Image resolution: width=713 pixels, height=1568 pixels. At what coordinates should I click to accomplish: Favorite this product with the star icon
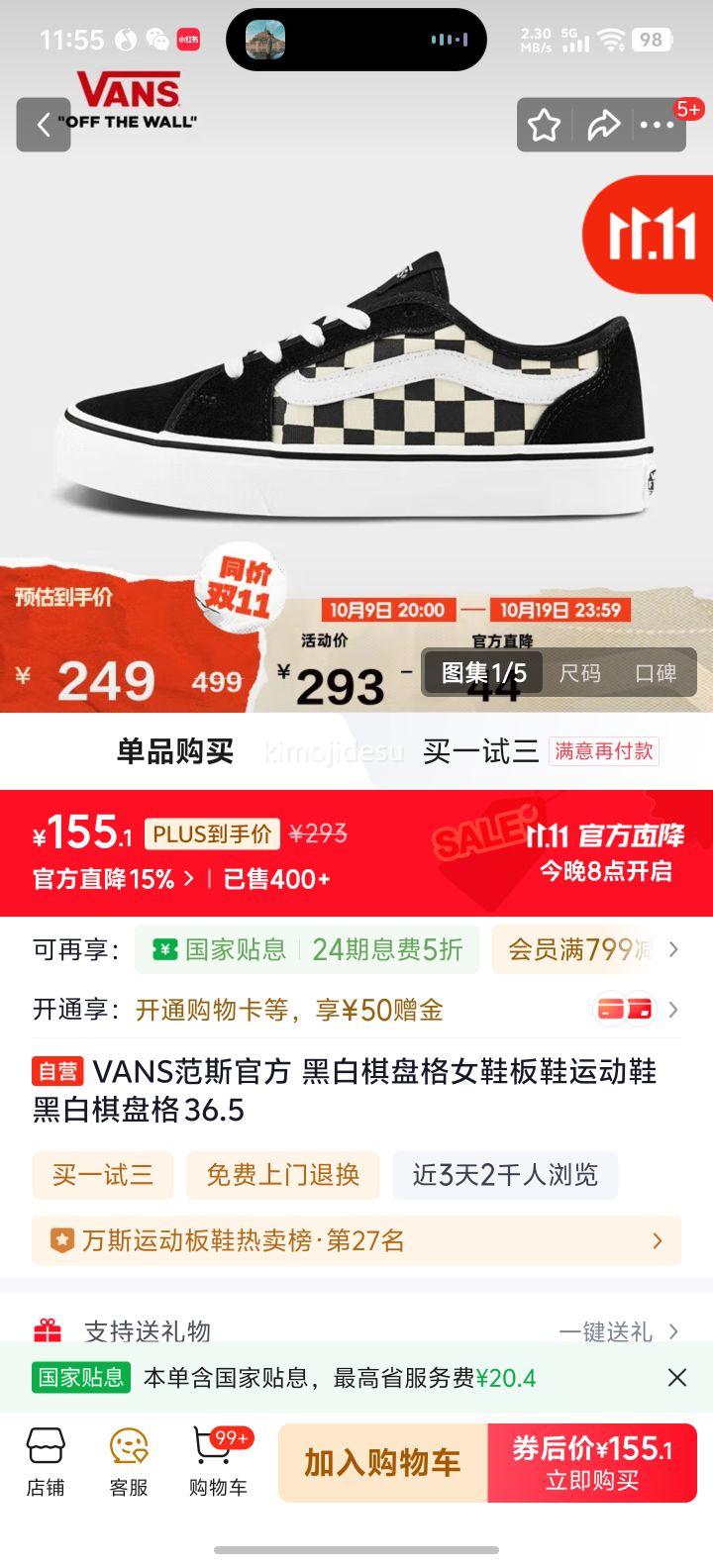point(544,125)
